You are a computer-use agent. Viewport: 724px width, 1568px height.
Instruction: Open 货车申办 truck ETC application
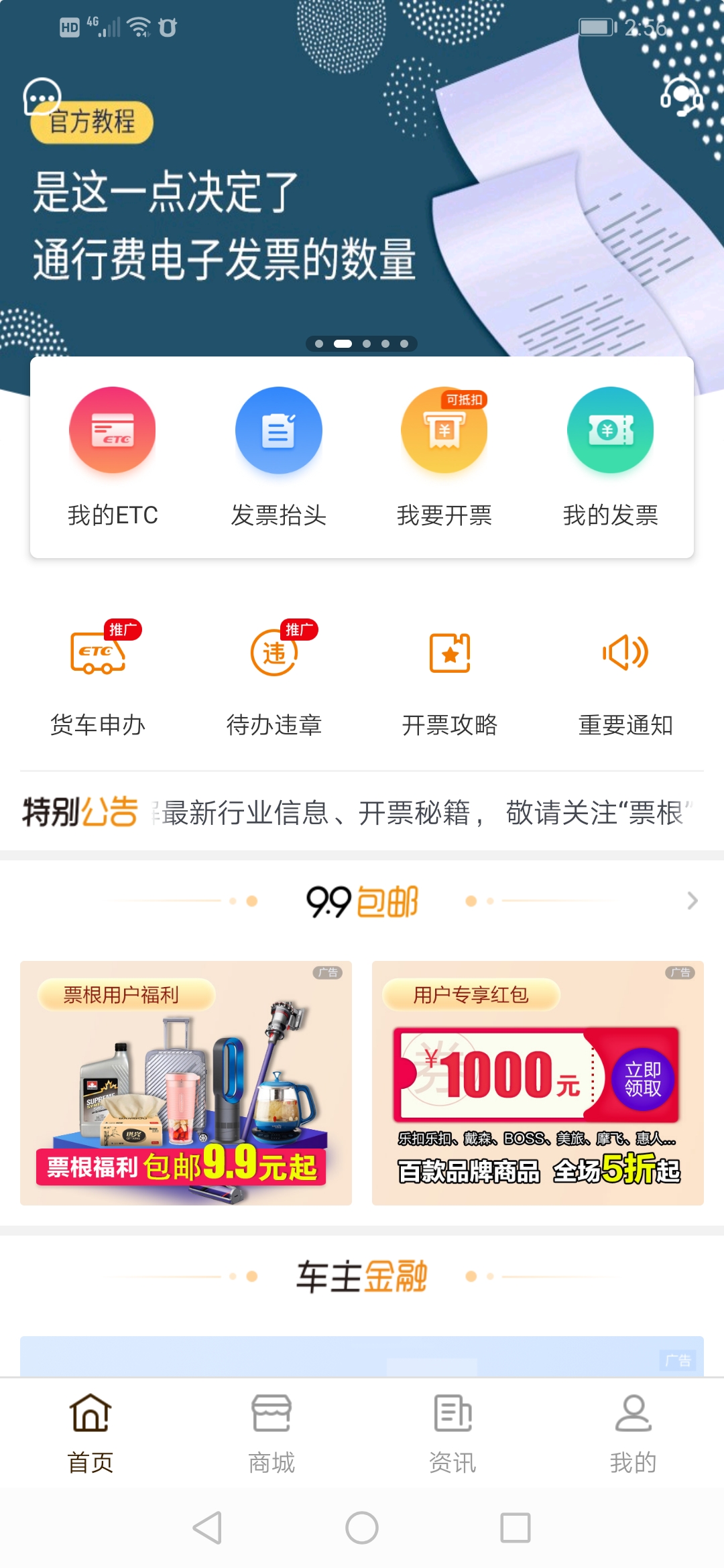coord(98,677)
